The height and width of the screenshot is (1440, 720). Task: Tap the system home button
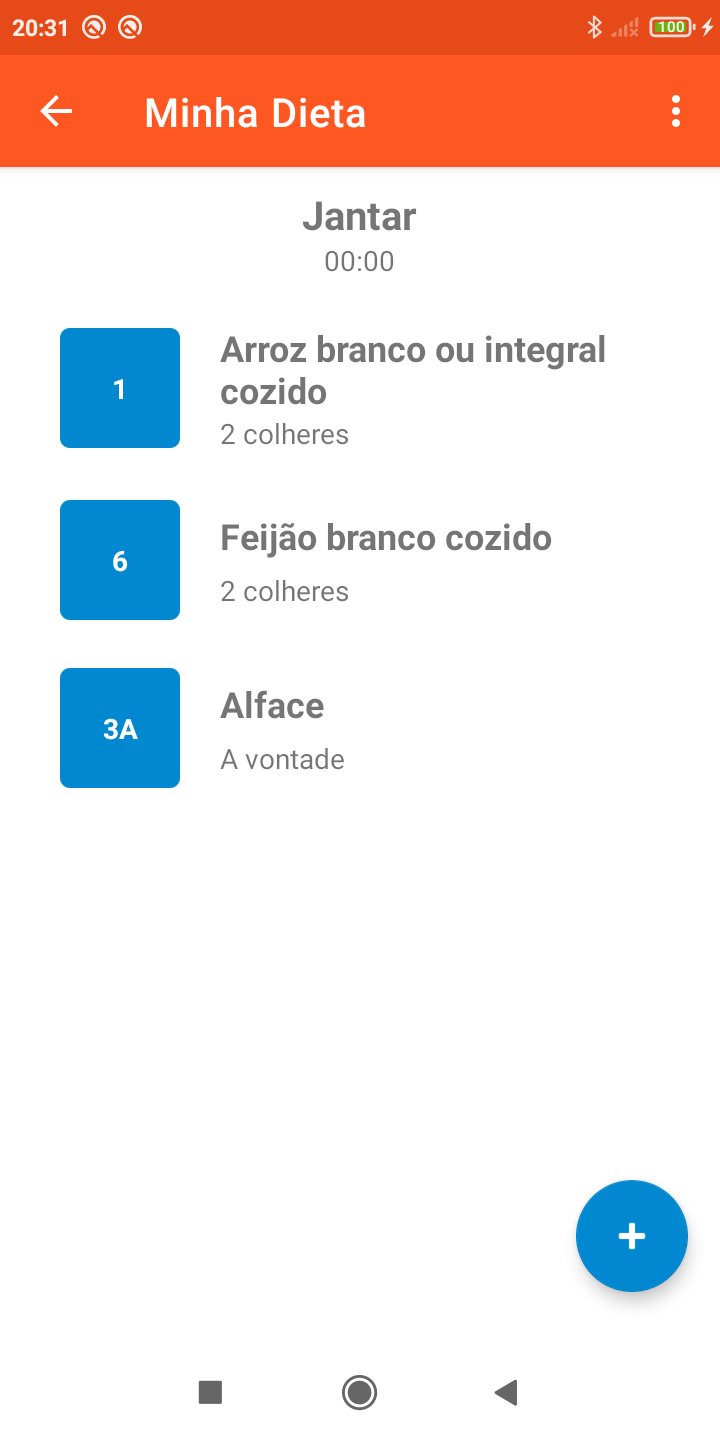(x=359, y=1392)
